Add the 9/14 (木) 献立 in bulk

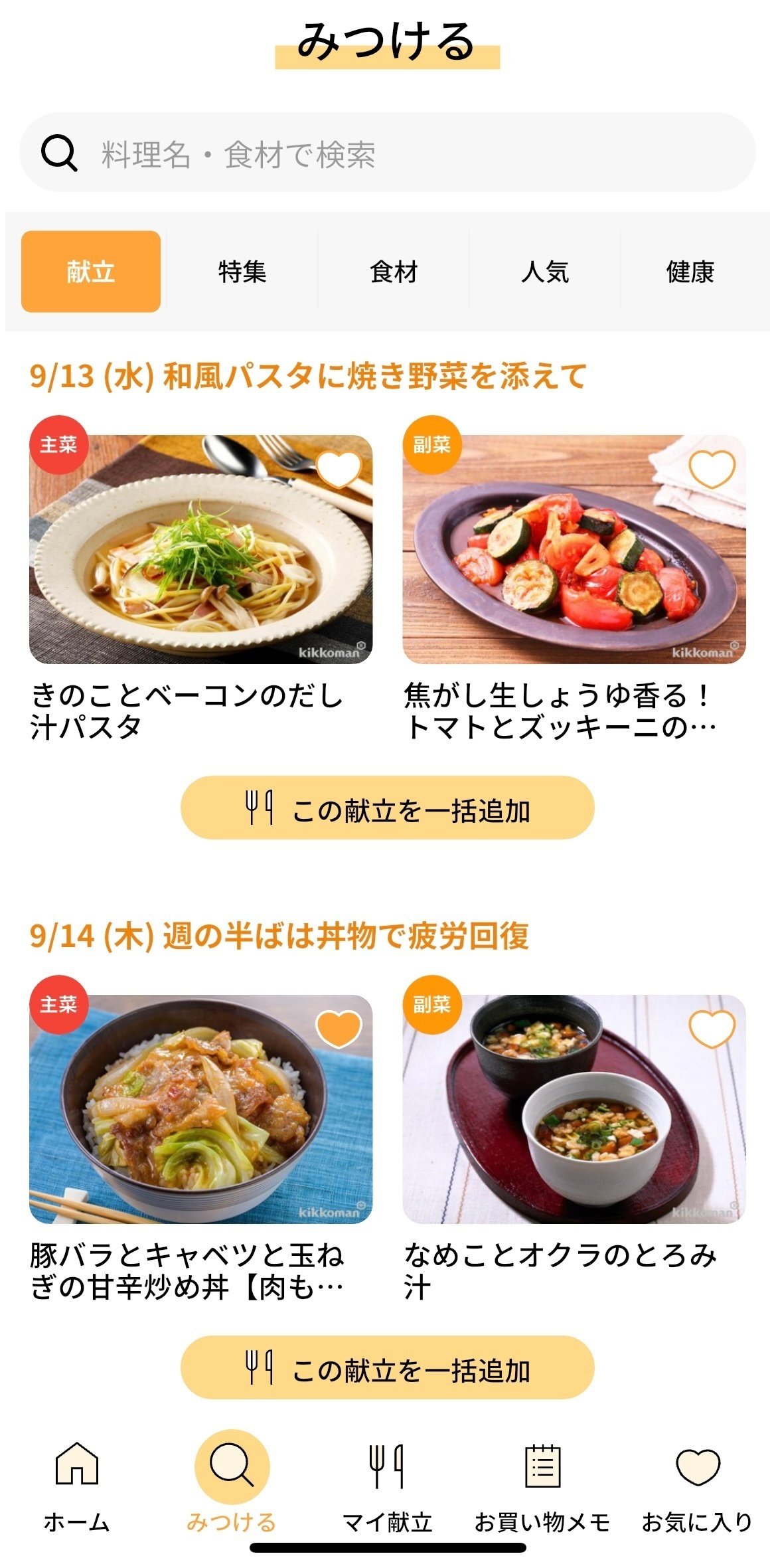tap(388, 1367)
